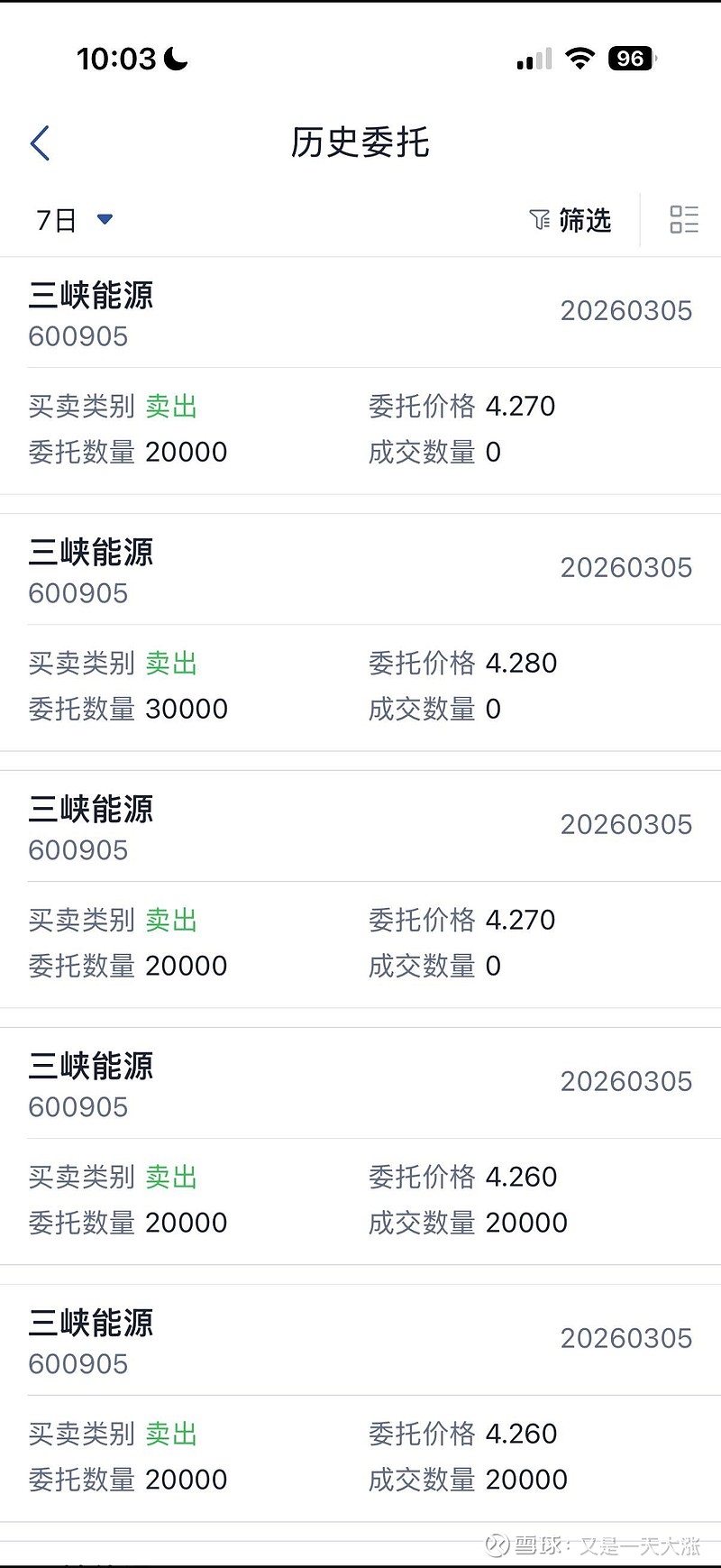The image size is (721, 1568).
Task: Select the green 卖出 label on second order
Action: point(171,664)
